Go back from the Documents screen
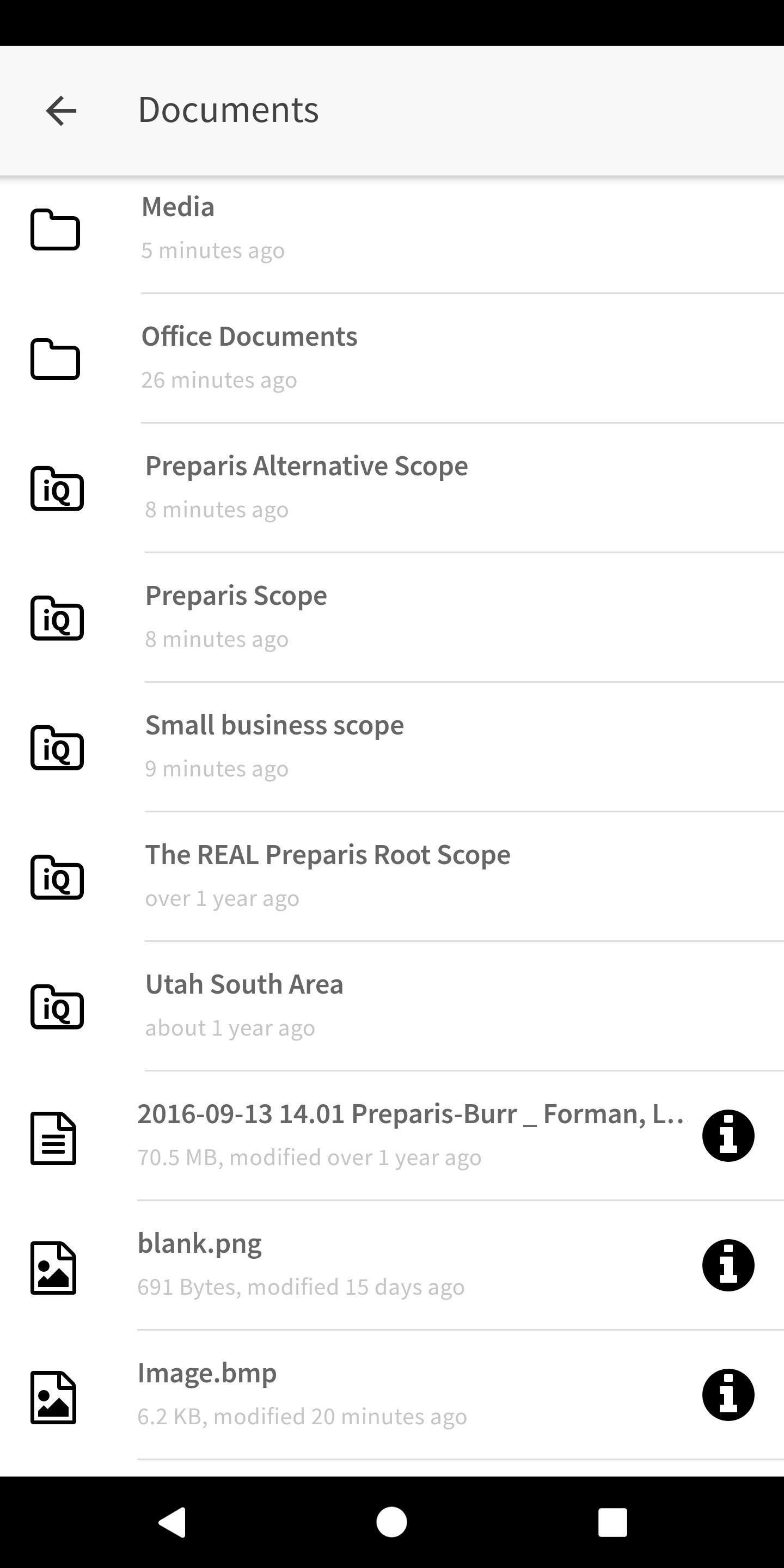This screenshot has width=784, height=1568. (x=62, y=111)
